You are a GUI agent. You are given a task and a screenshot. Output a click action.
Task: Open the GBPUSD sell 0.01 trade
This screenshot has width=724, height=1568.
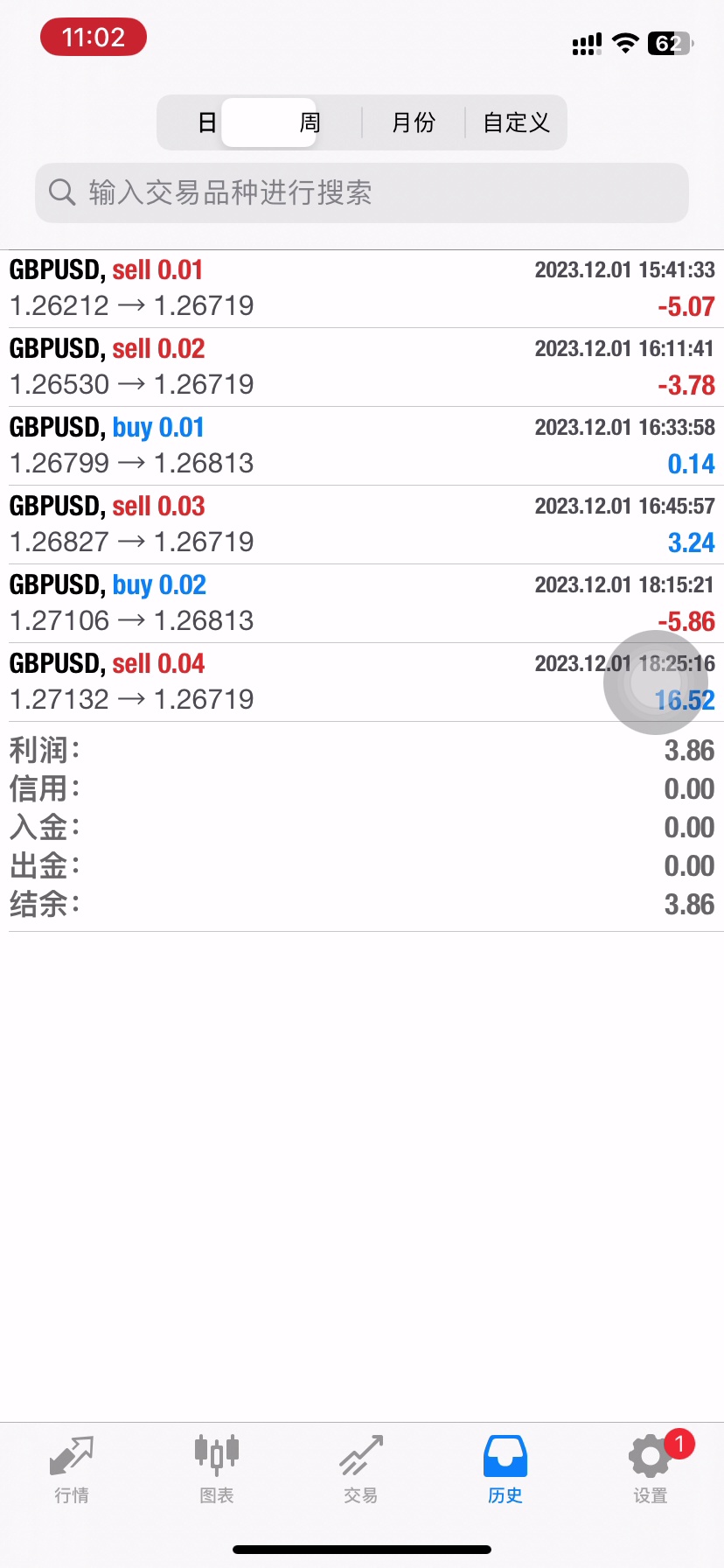point(362,289)
